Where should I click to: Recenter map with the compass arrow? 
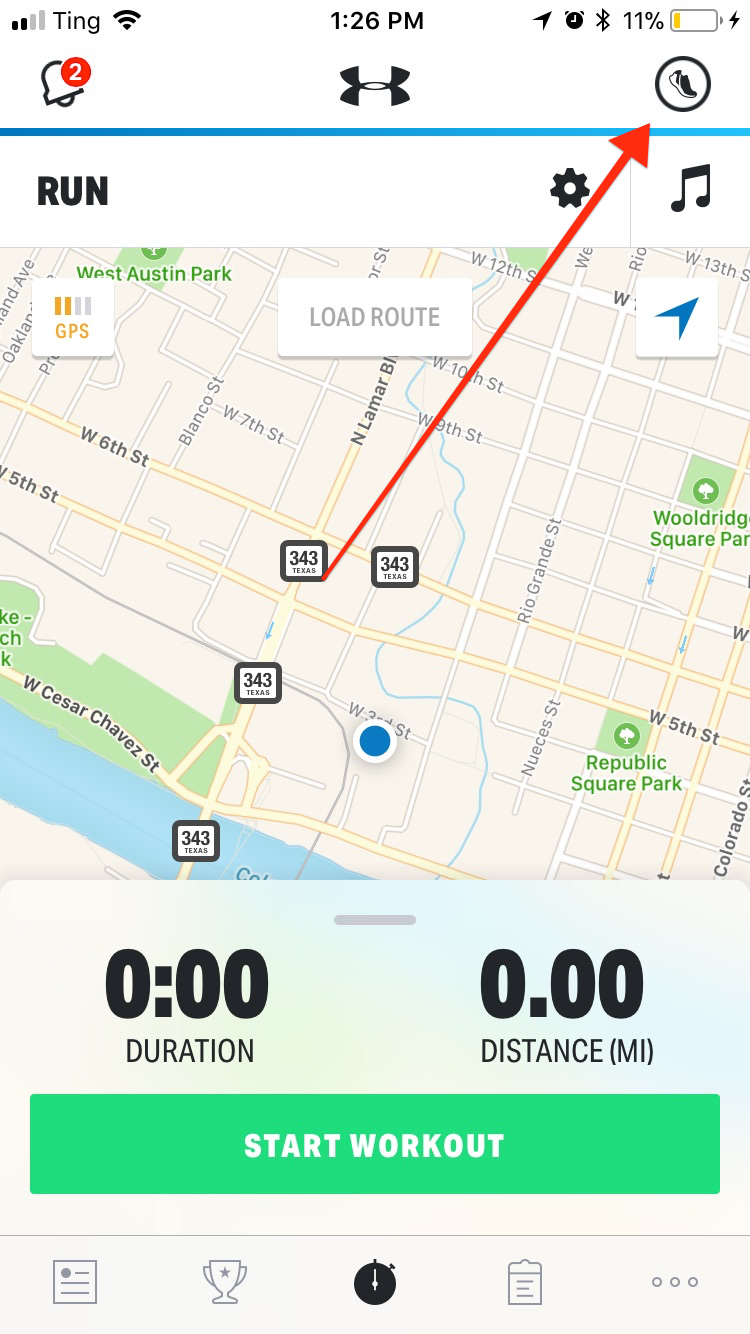click(677, 316)
